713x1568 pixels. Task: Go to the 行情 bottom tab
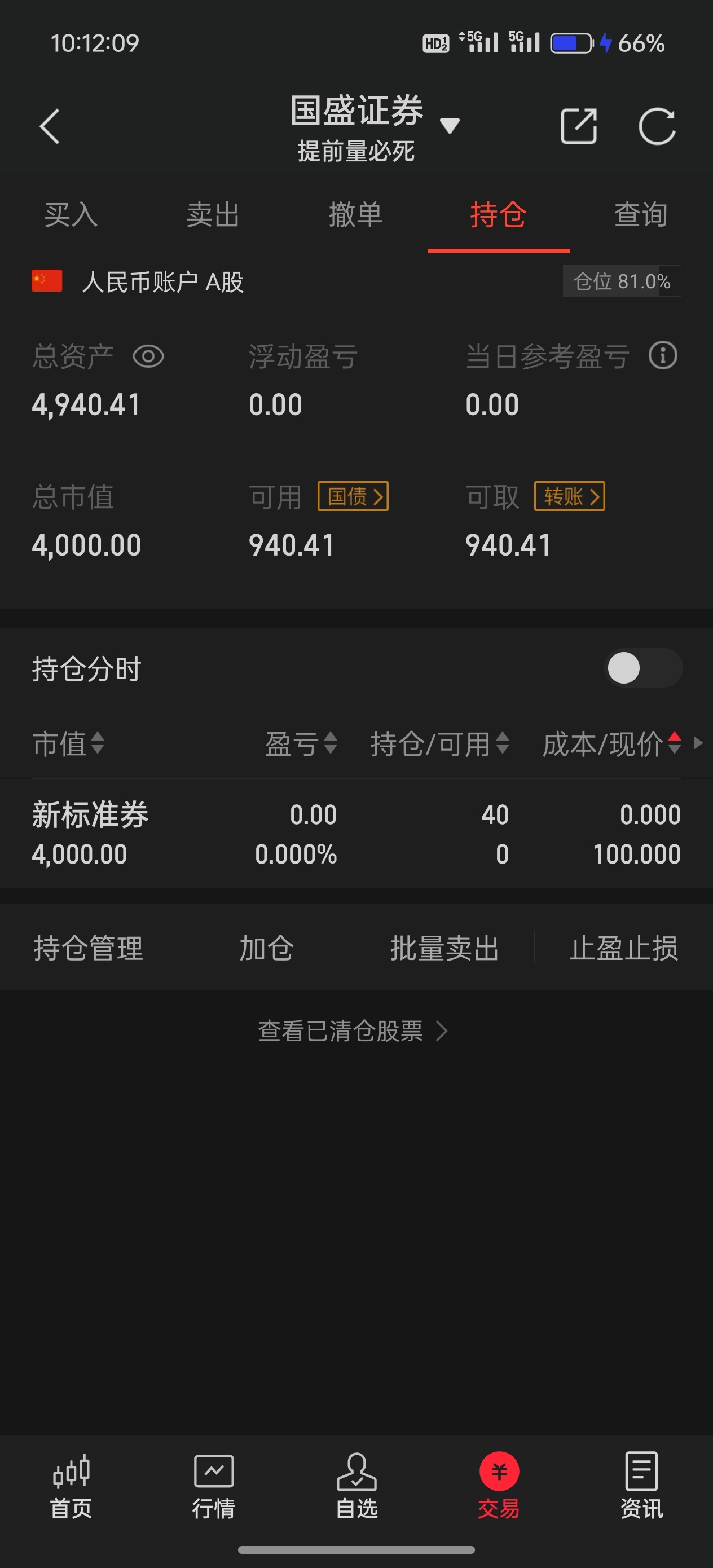(214, 1486)
